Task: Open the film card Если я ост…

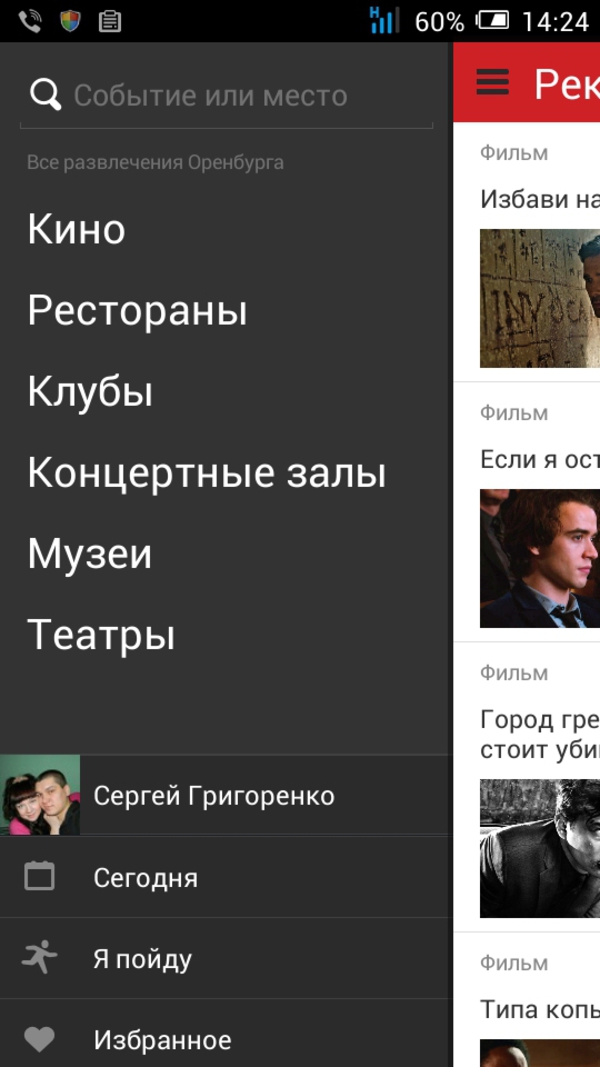Action: click(x=527, y=512)
